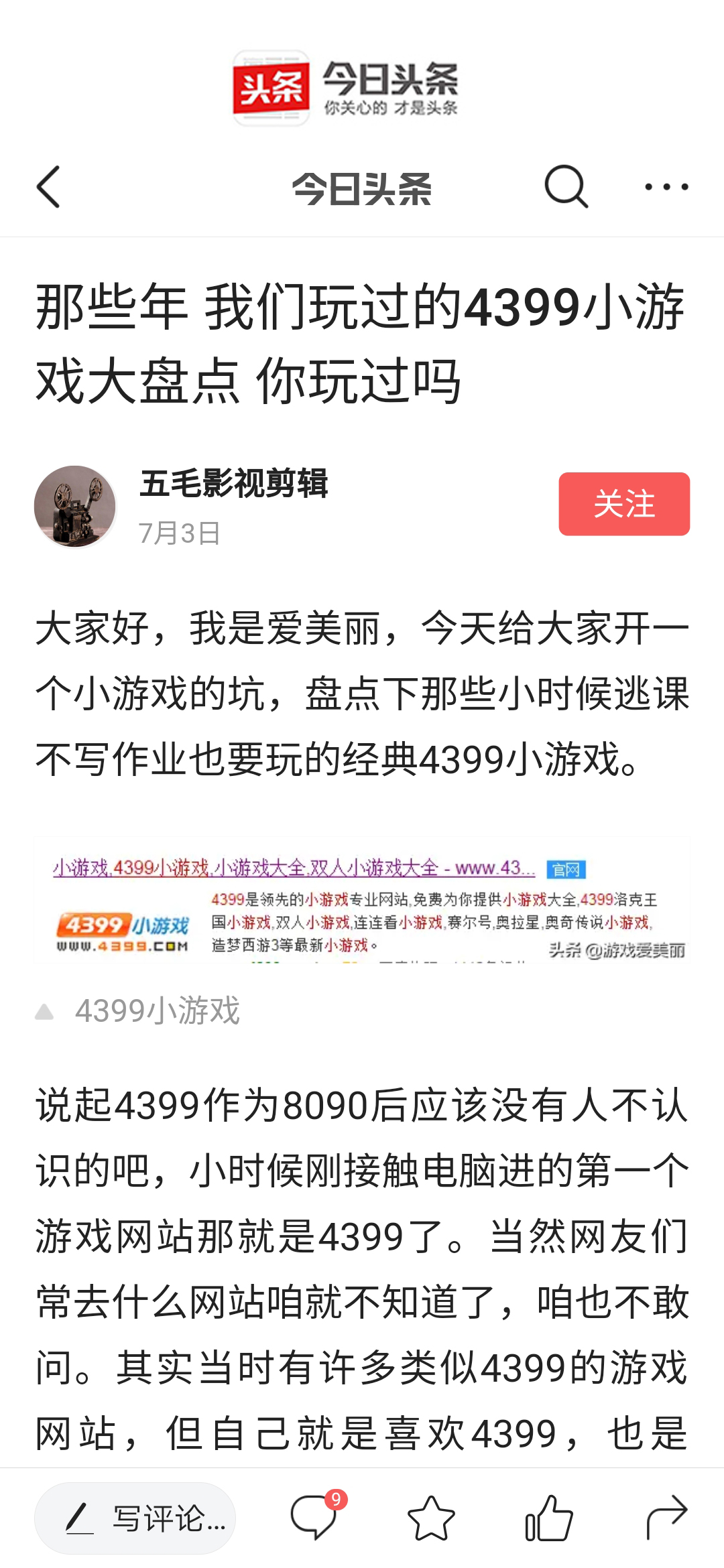This screenshot has height=1568, width=724.
Task: Like the article with the thumbs-up icon
Action: pos(548,1518)
